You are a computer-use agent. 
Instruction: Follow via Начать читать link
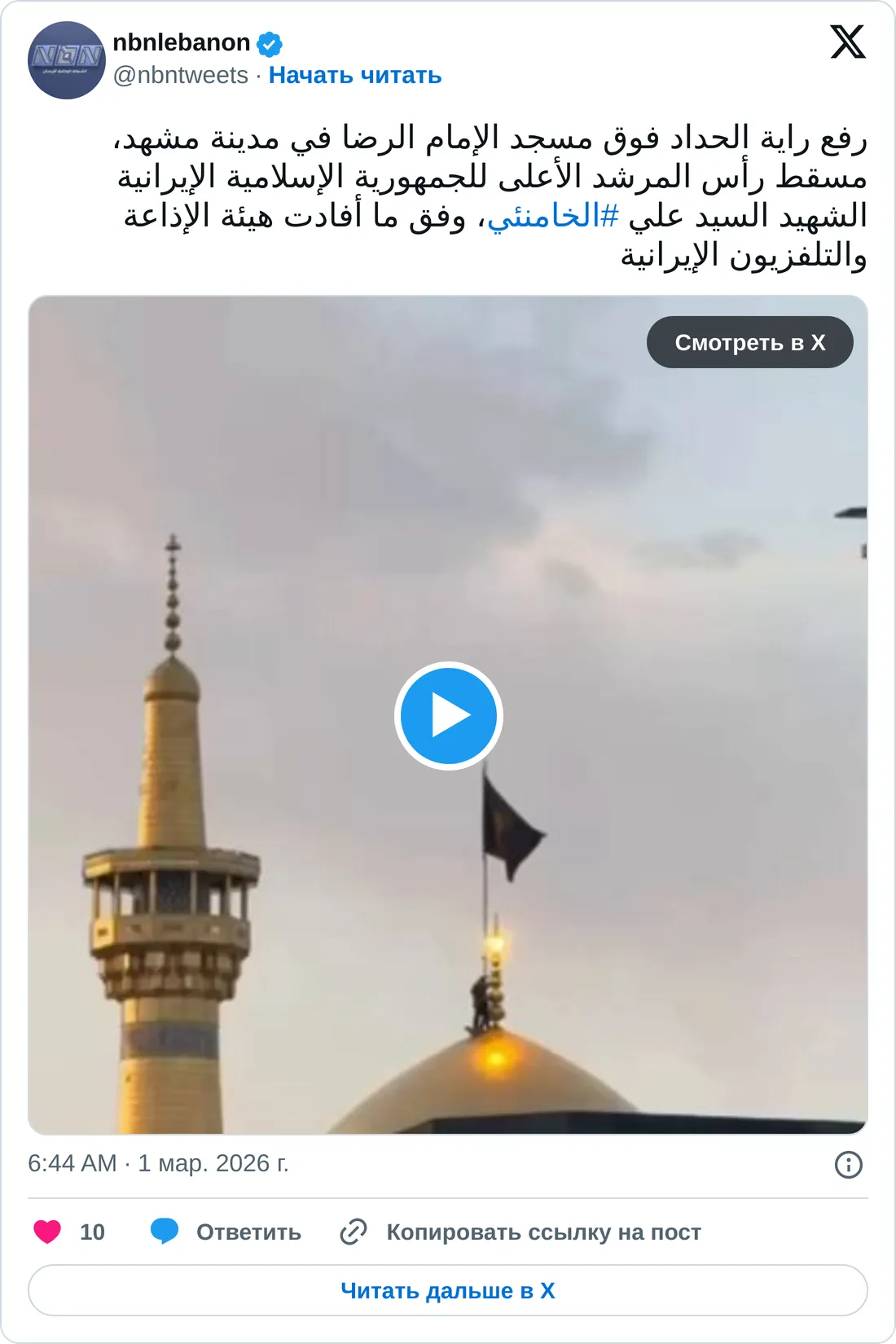(x=355, y=75)
